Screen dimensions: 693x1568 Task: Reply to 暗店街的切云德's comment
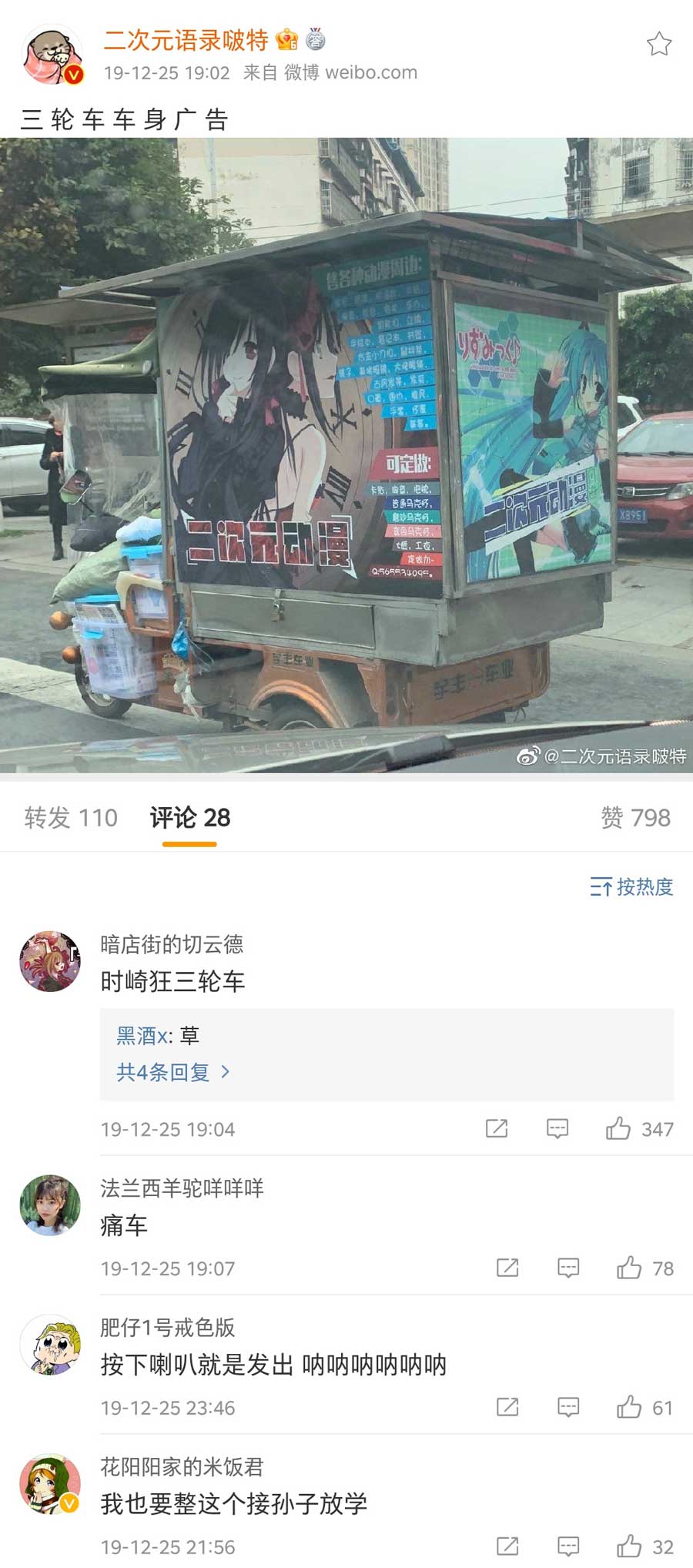click(x=557, y=1129)
